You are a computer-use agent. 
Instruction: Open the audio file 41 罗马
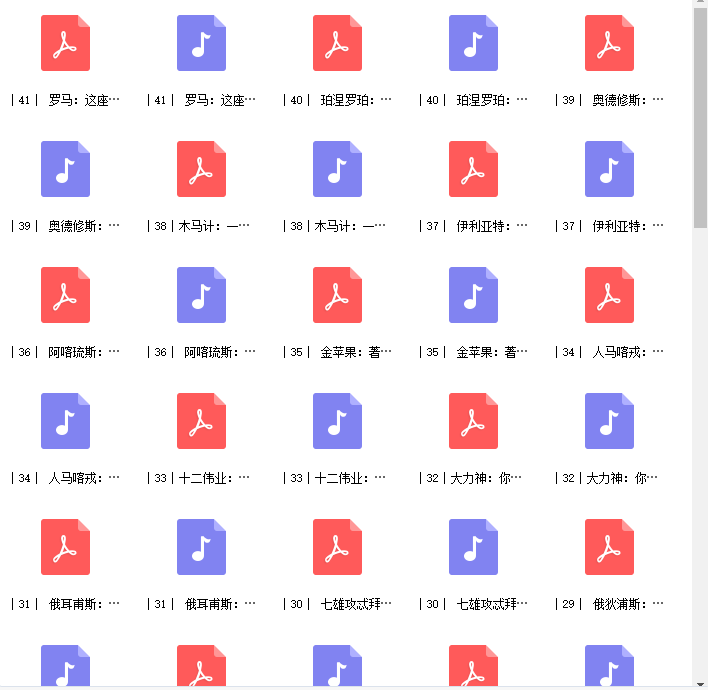[x=201, y=44]
